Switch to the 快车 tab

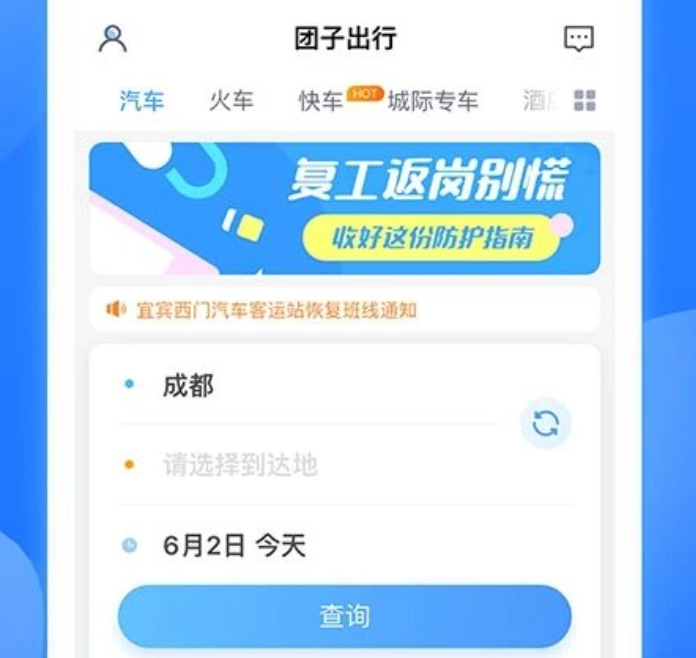[x=321, y=101]
